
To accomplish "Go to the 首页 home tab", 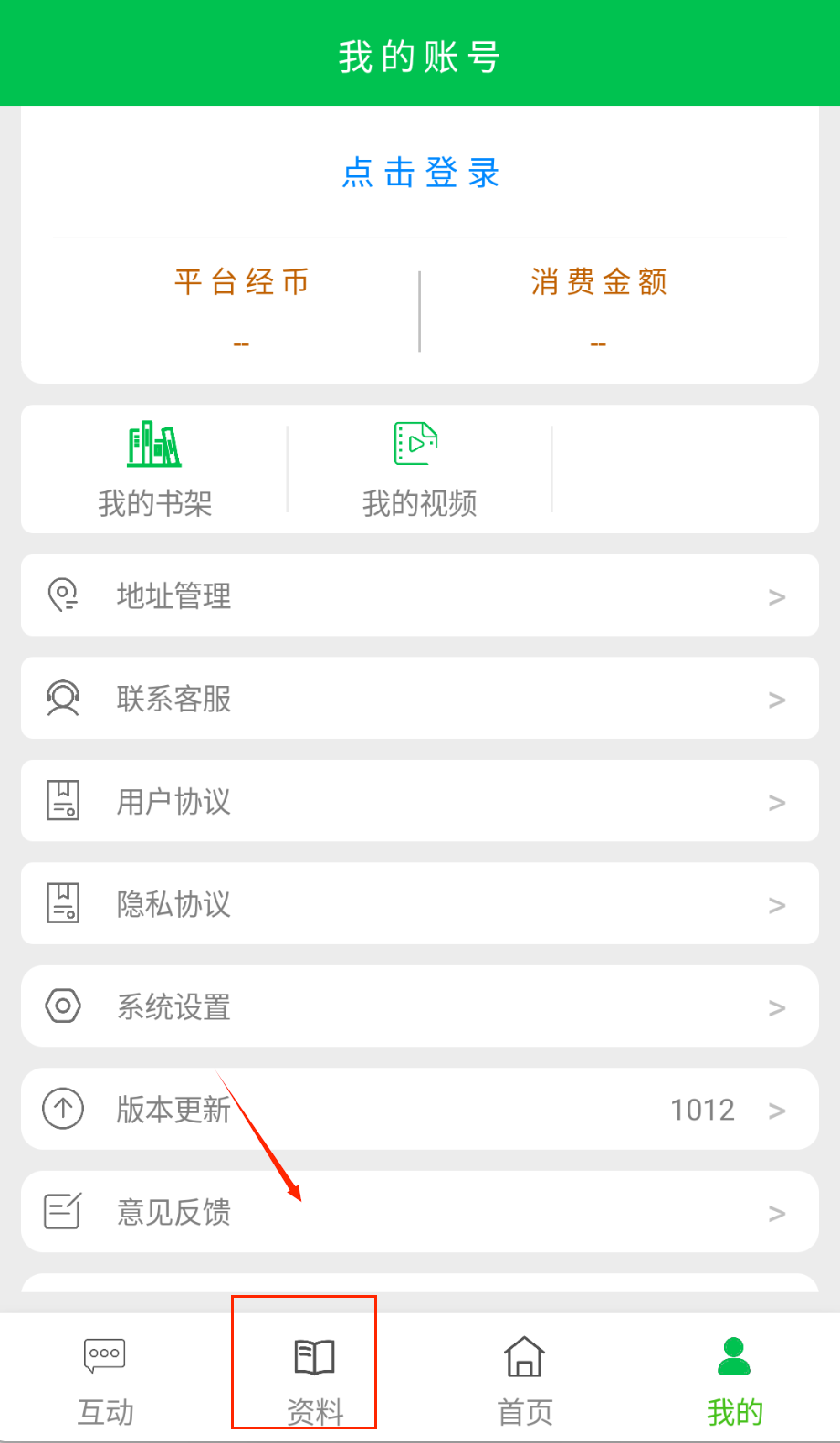I will tap(525, 1379).
